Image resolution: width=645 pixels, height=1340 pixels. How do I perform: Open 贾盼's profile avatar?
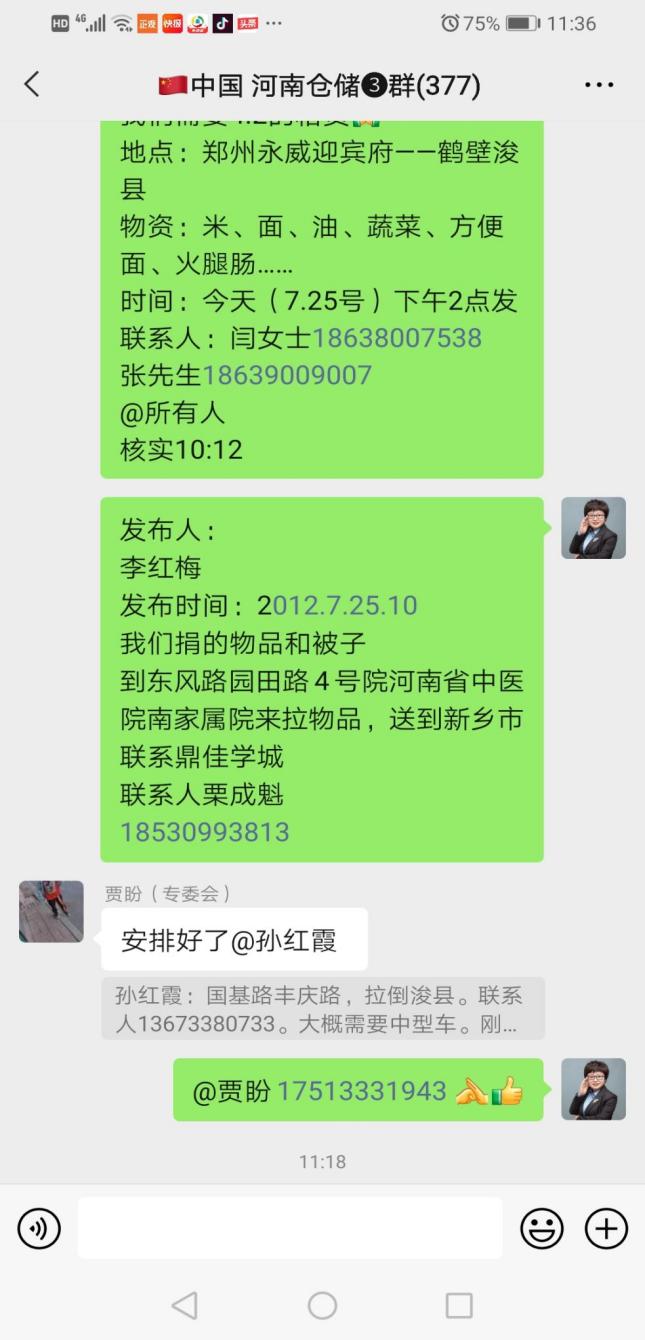click(51, 911)
